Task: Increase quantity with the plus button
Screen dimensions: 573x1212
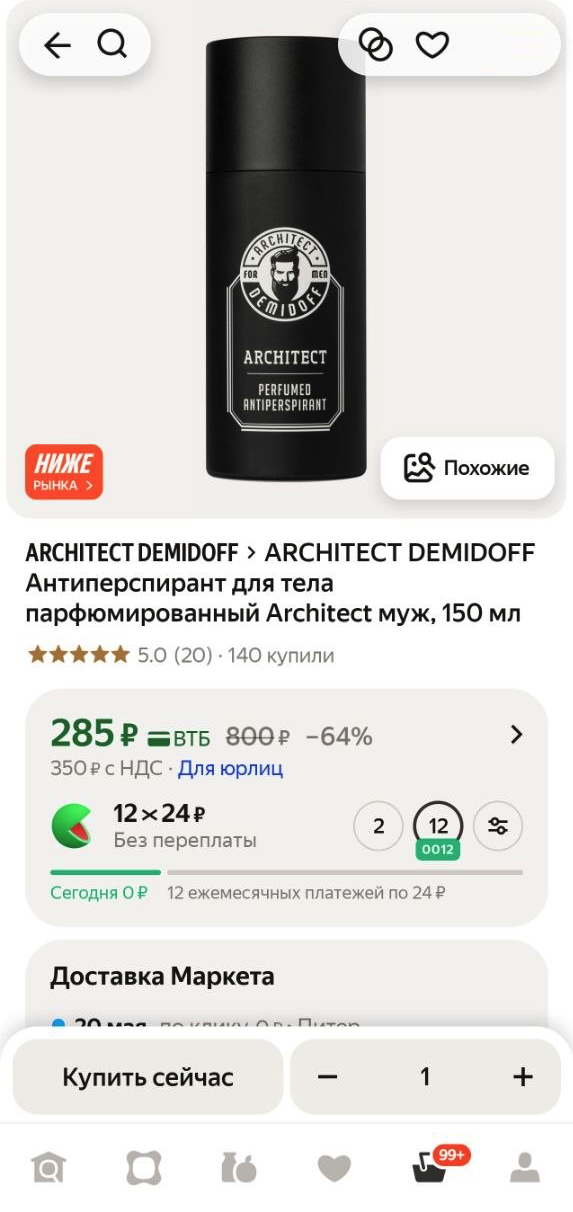Action: tap(523, 1077)
